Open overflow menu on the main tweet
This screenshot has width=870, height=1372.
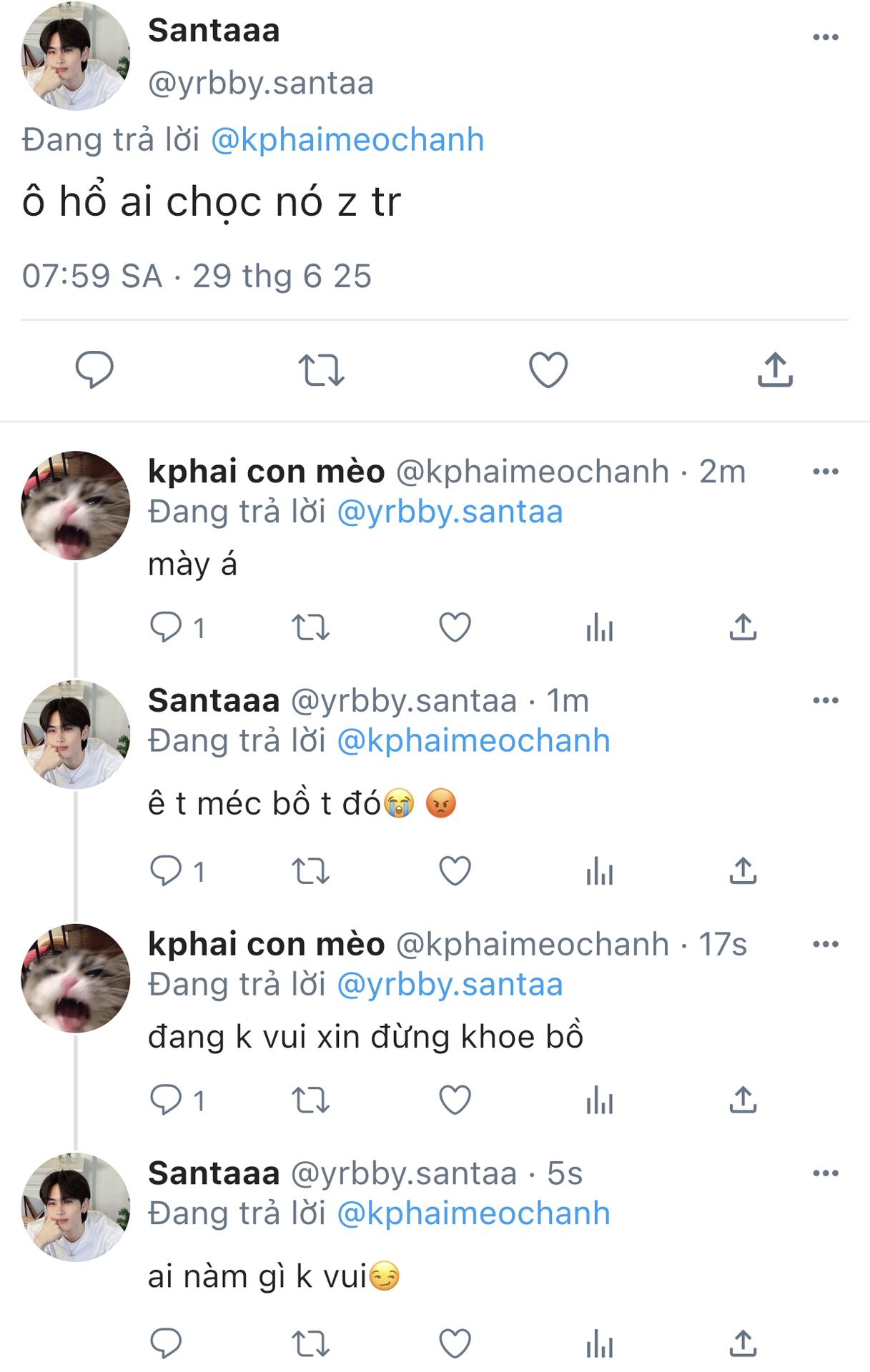point(825,37)
